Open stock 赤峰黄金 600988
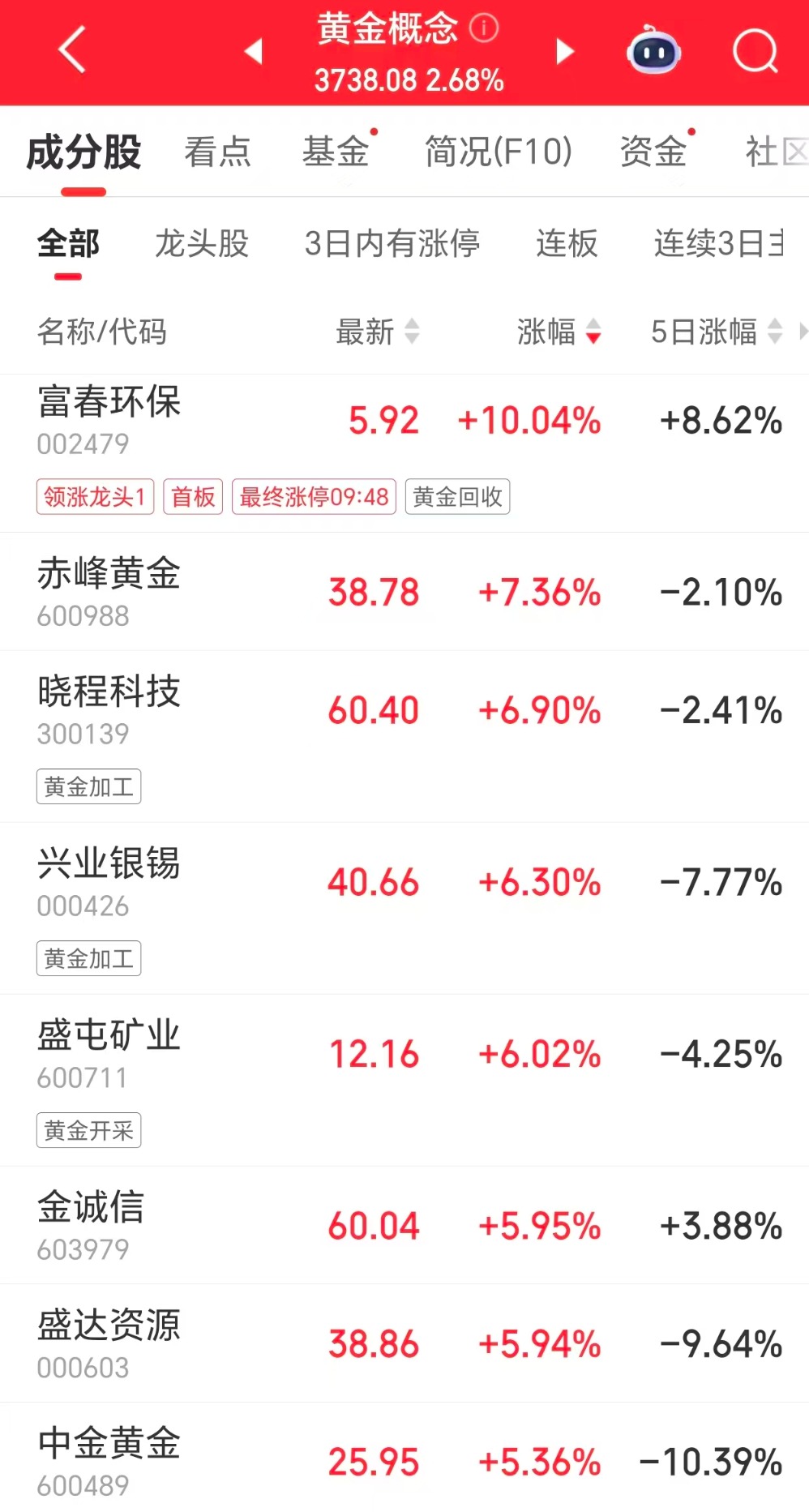 [x=109, y=592]
